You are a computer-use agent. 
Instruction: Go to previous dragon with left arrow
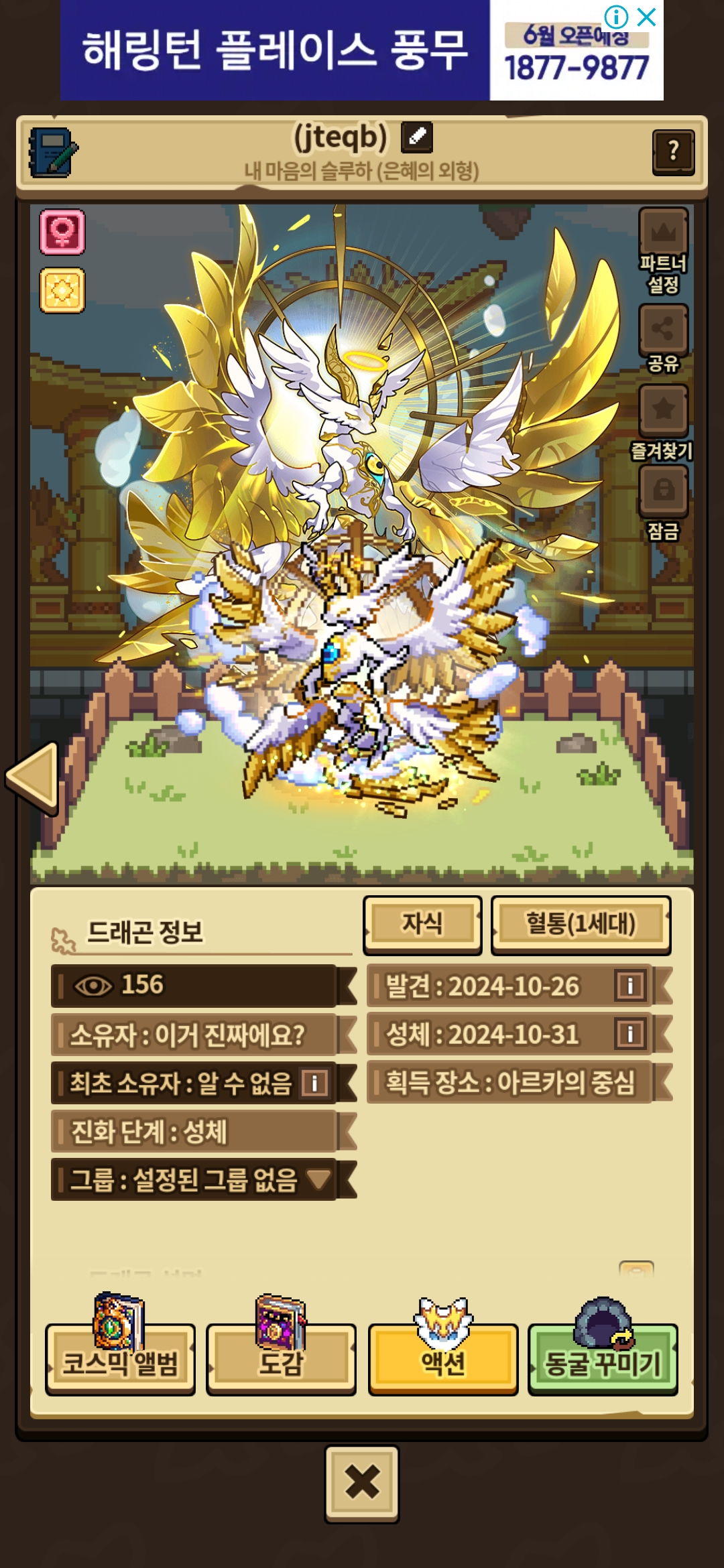pos(32,779)
